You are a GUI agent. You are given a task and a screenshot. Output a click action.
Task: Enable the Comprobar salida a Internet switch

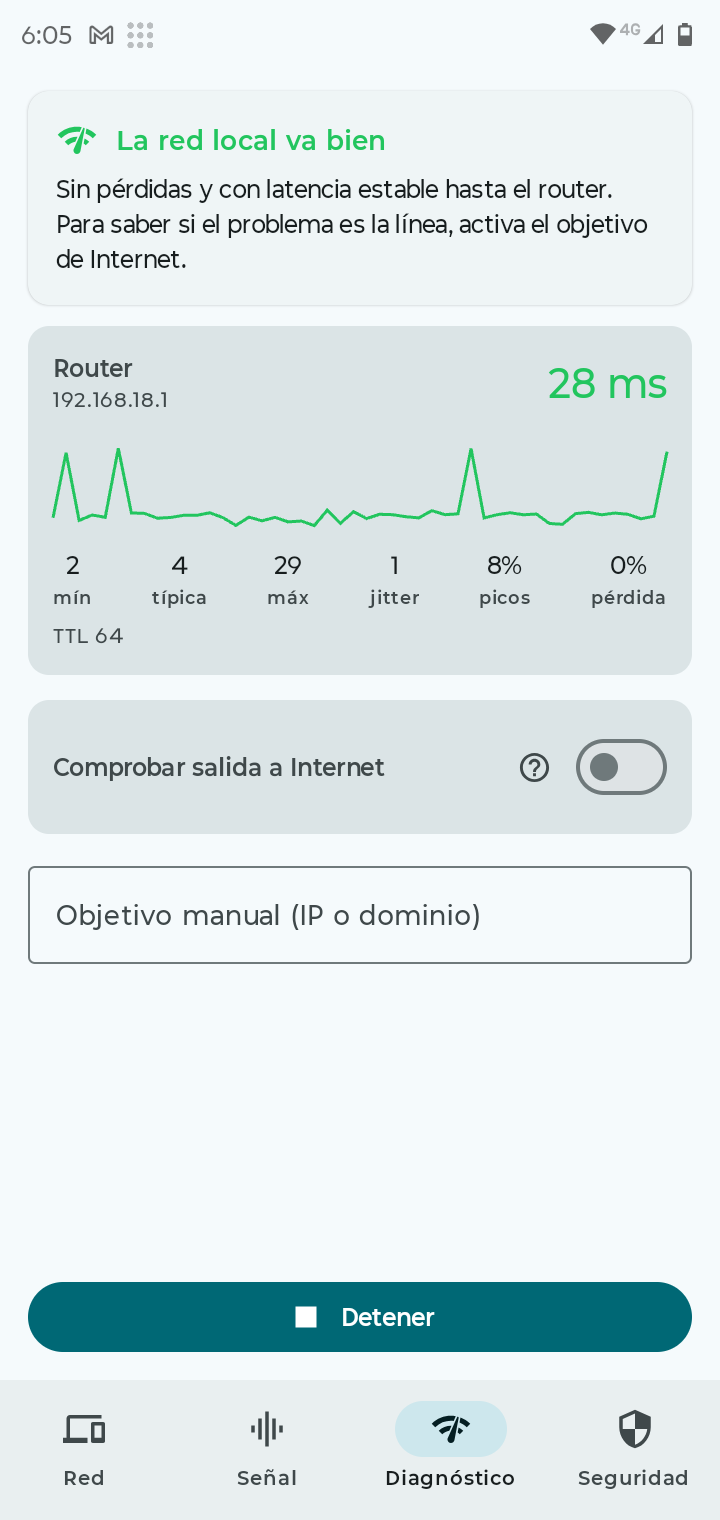coord(621,767)
